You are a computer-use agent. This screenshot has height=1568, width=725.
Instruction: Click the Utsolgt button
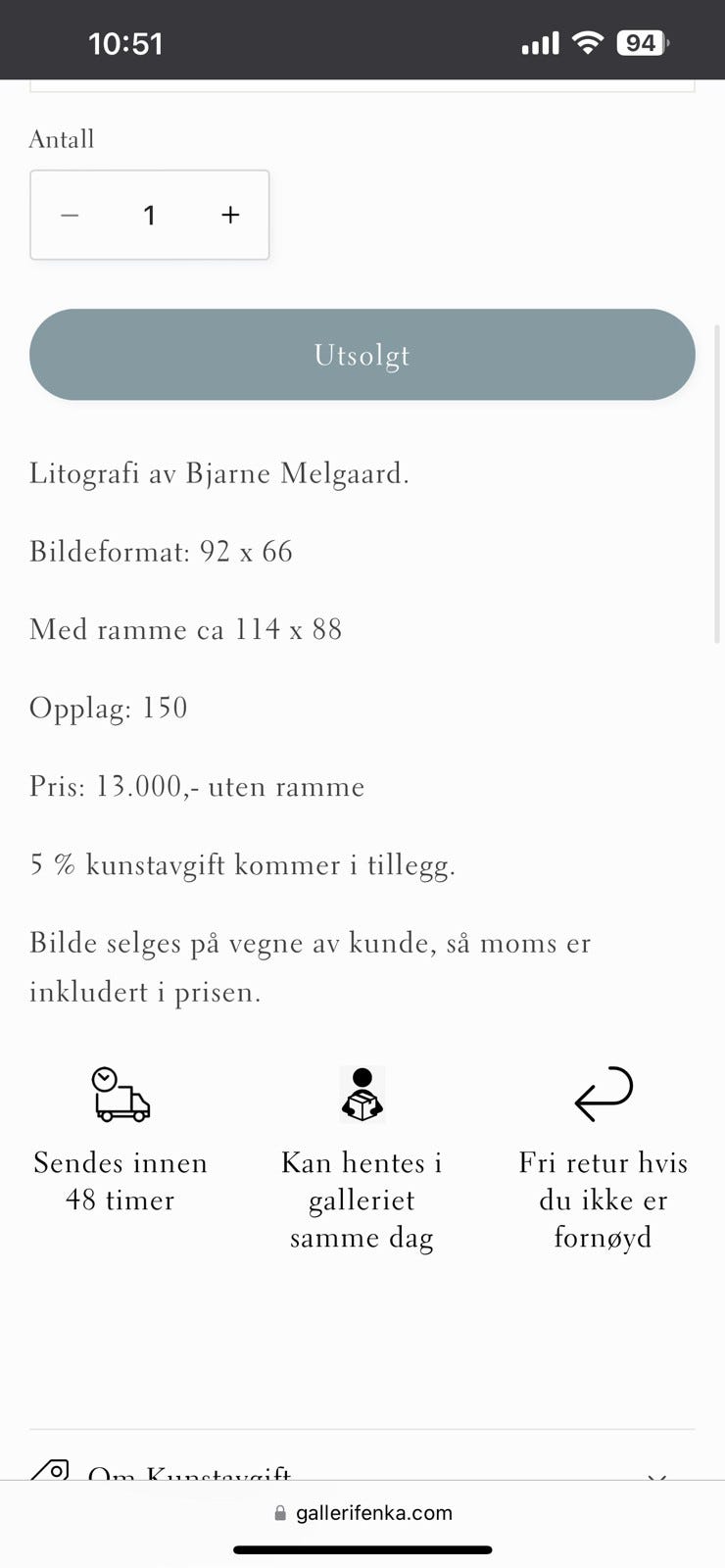[x=362, y=355]
